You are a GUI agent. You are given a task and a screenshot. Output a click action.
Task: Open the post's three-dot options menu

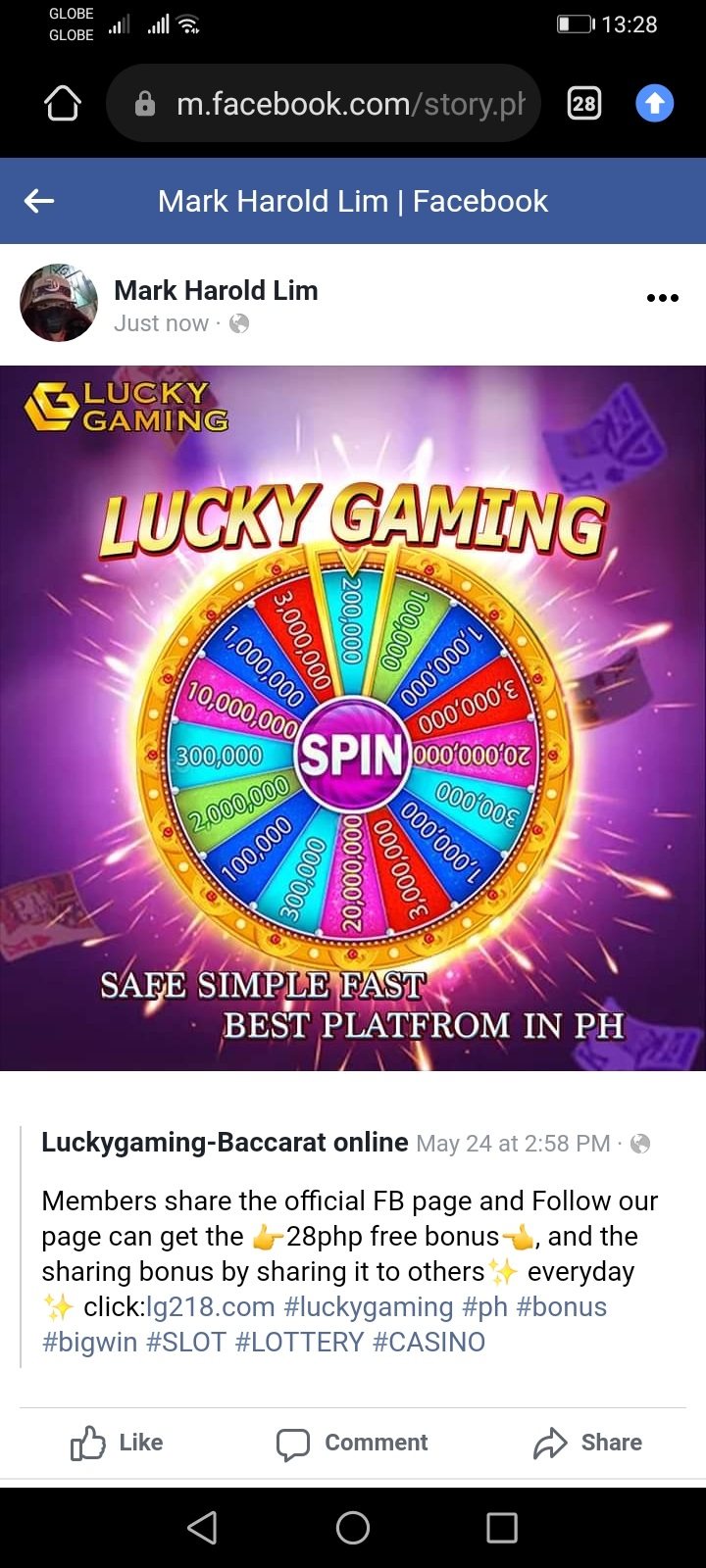coord(662,298)
